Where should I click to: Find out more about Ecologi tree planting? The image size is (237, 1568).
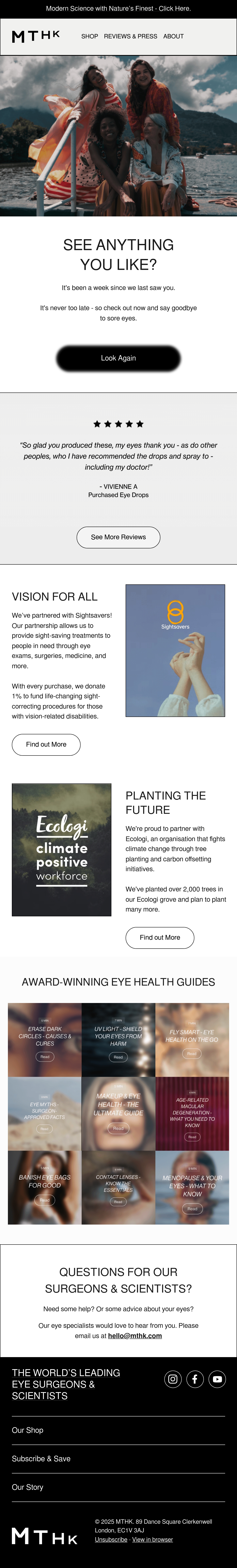(160, 937)
